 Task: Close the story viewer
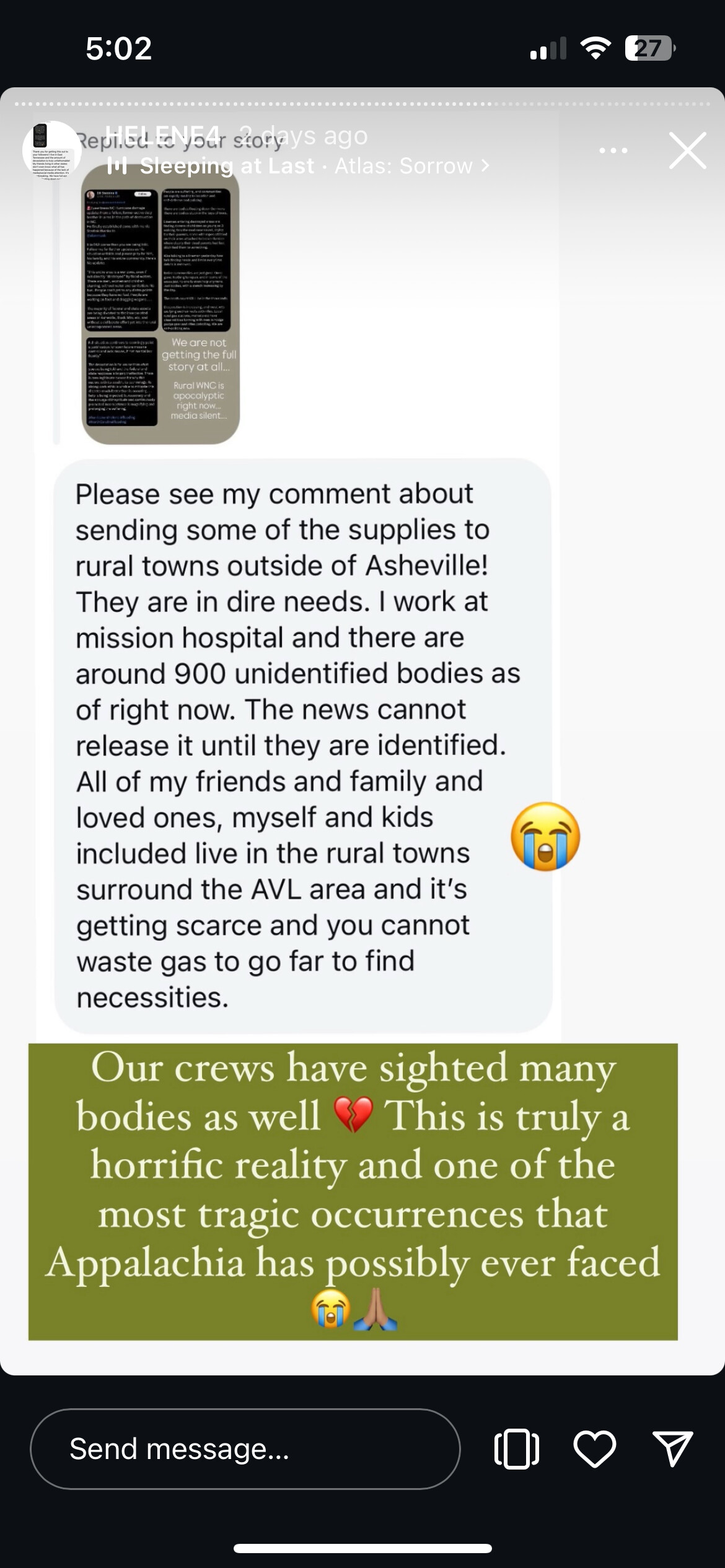pos(687,150)
